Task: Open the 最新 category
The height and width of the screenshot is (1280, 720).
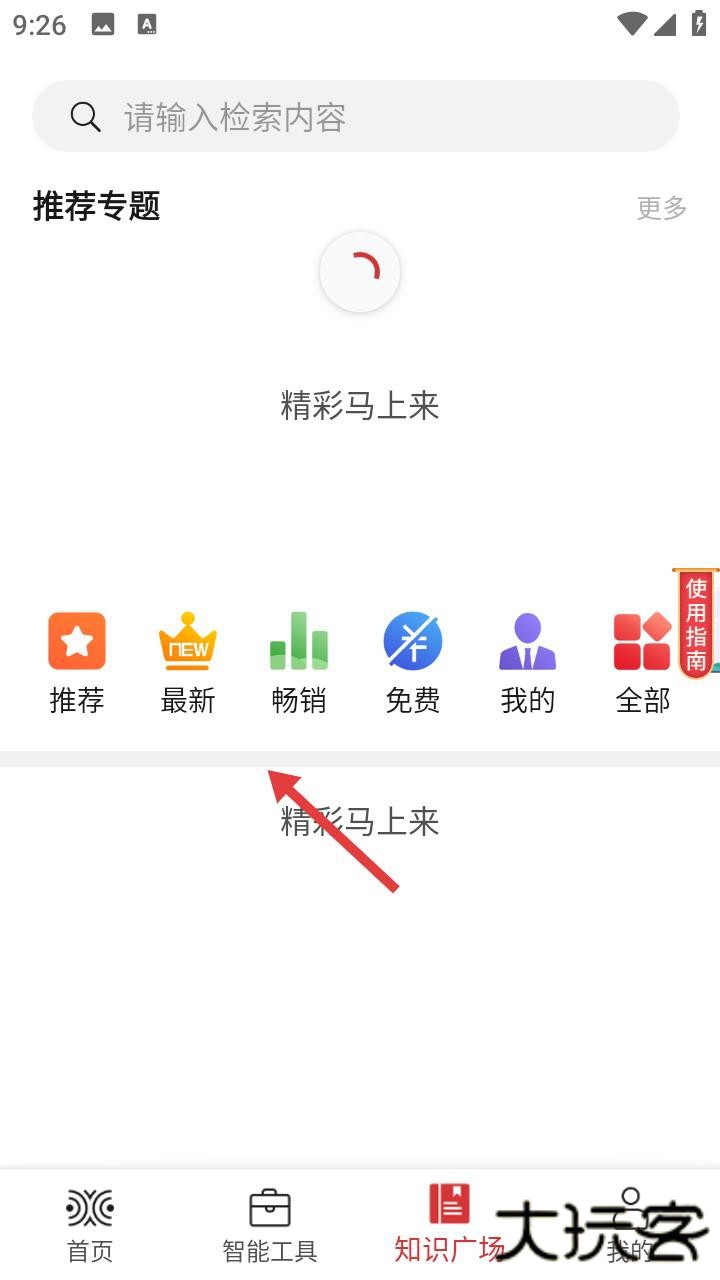Action: click(188, 662)
